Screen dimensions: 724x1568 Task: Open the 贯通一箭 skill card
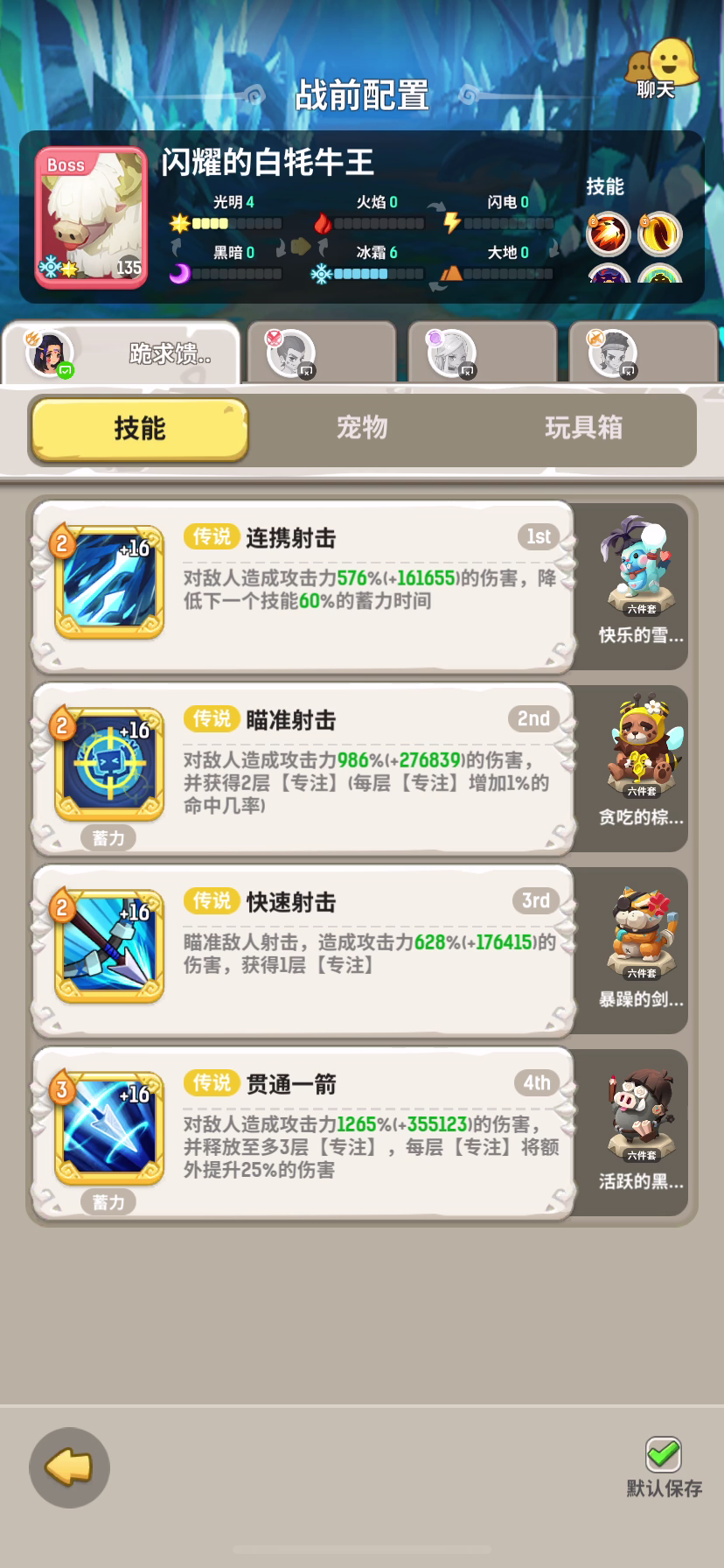click(303, 1133)
